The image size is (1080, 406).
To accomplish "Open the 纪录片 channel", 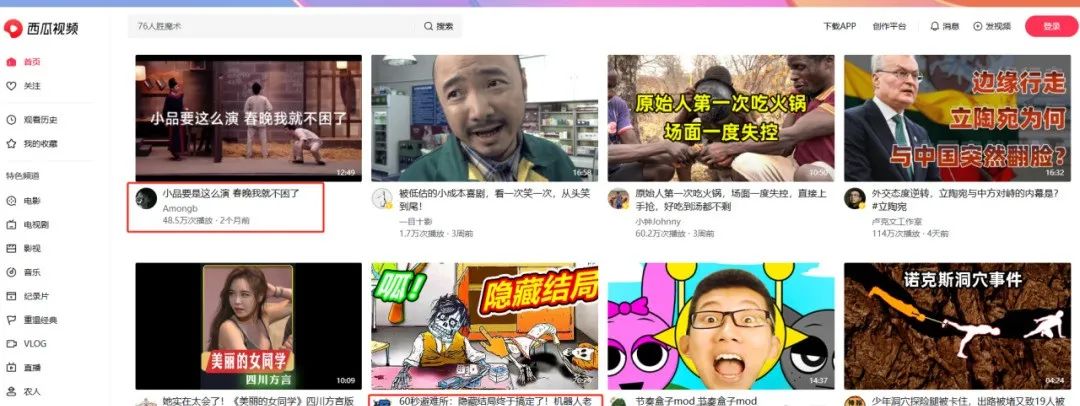I will click(35, 296).
